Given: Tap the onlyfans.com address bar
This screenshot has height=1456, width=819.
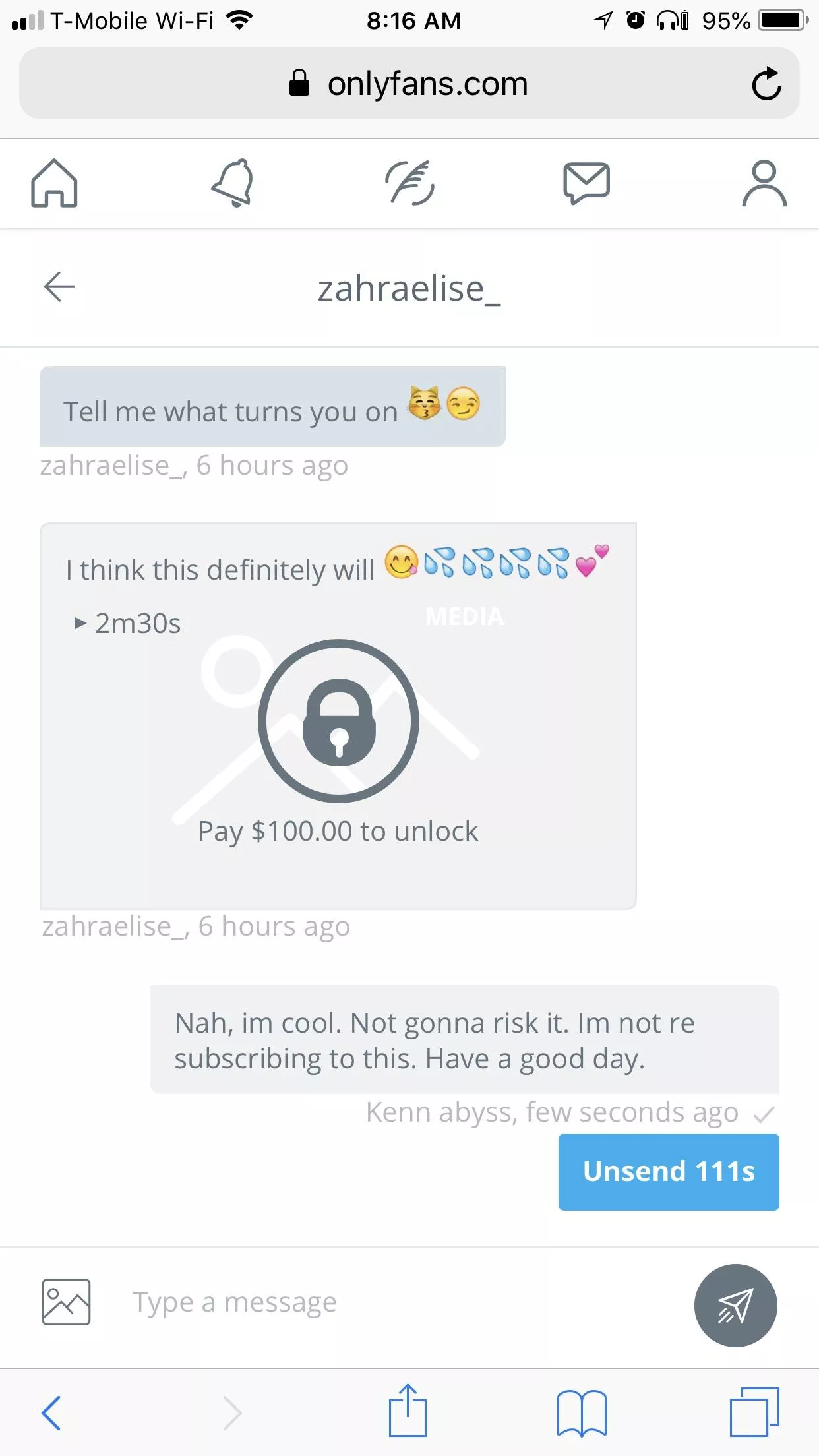Looking at the screenshot, I should coord(409,84).
